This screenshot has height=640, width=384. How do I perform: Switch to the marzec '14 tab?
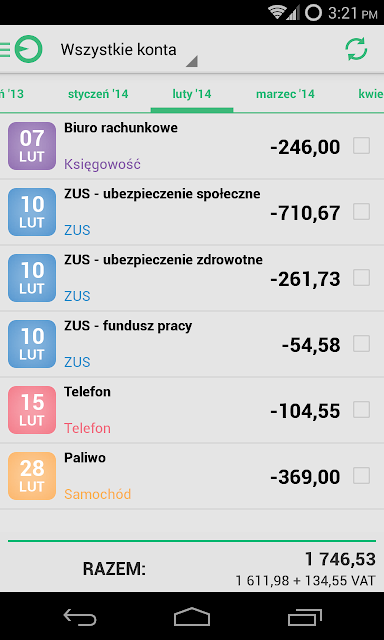point(285,94)
